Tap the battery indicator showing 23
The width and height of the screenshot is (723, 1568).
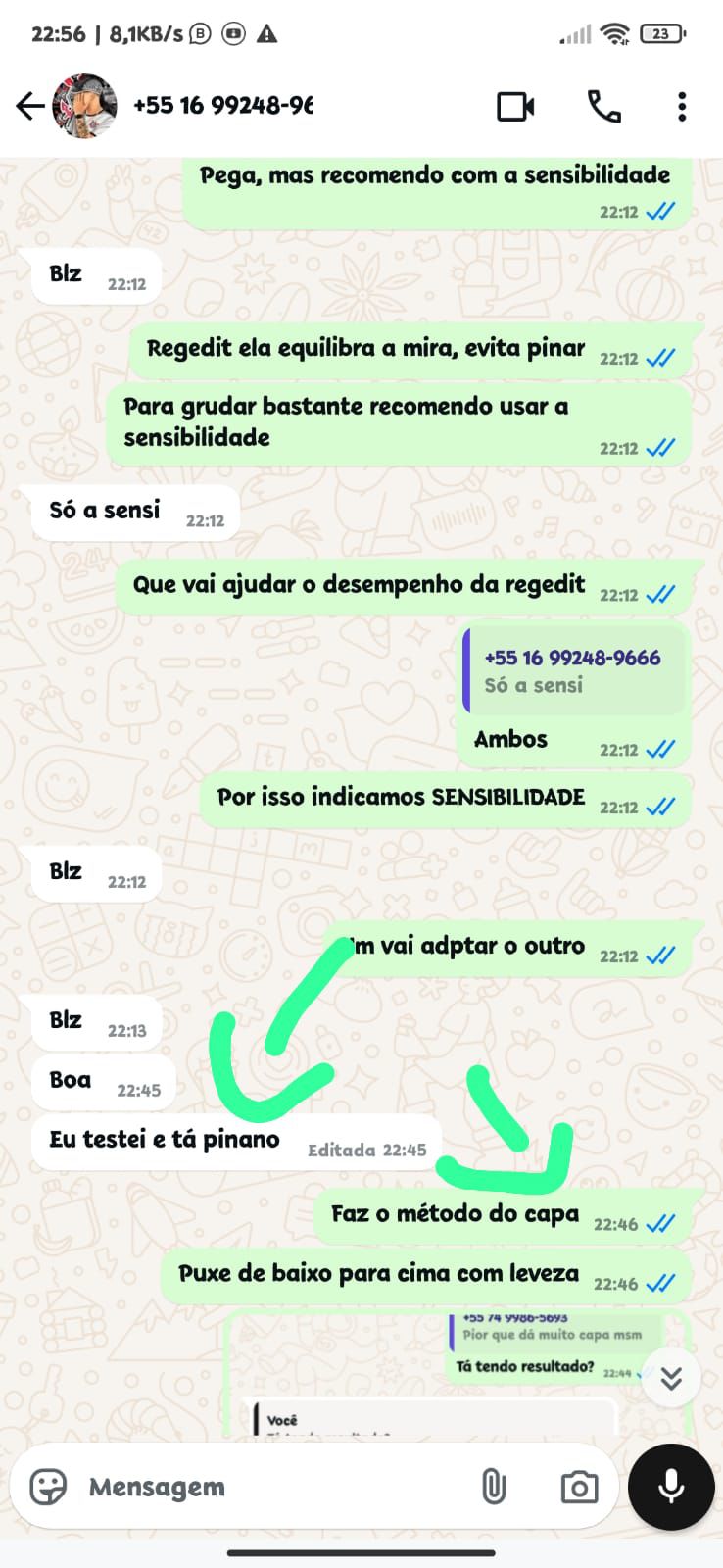click(x=660, y=32)
